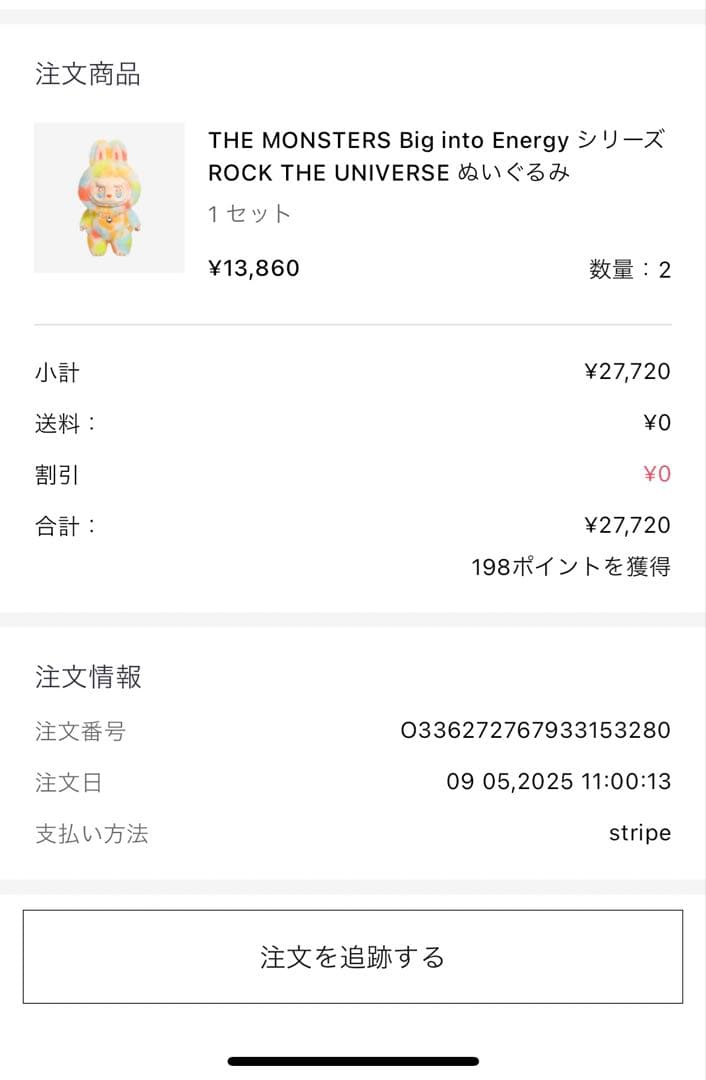Open the ROCK THE UNIVERSE plush product image
Viewport: 706px width, 1080px height.
[109, 198]
